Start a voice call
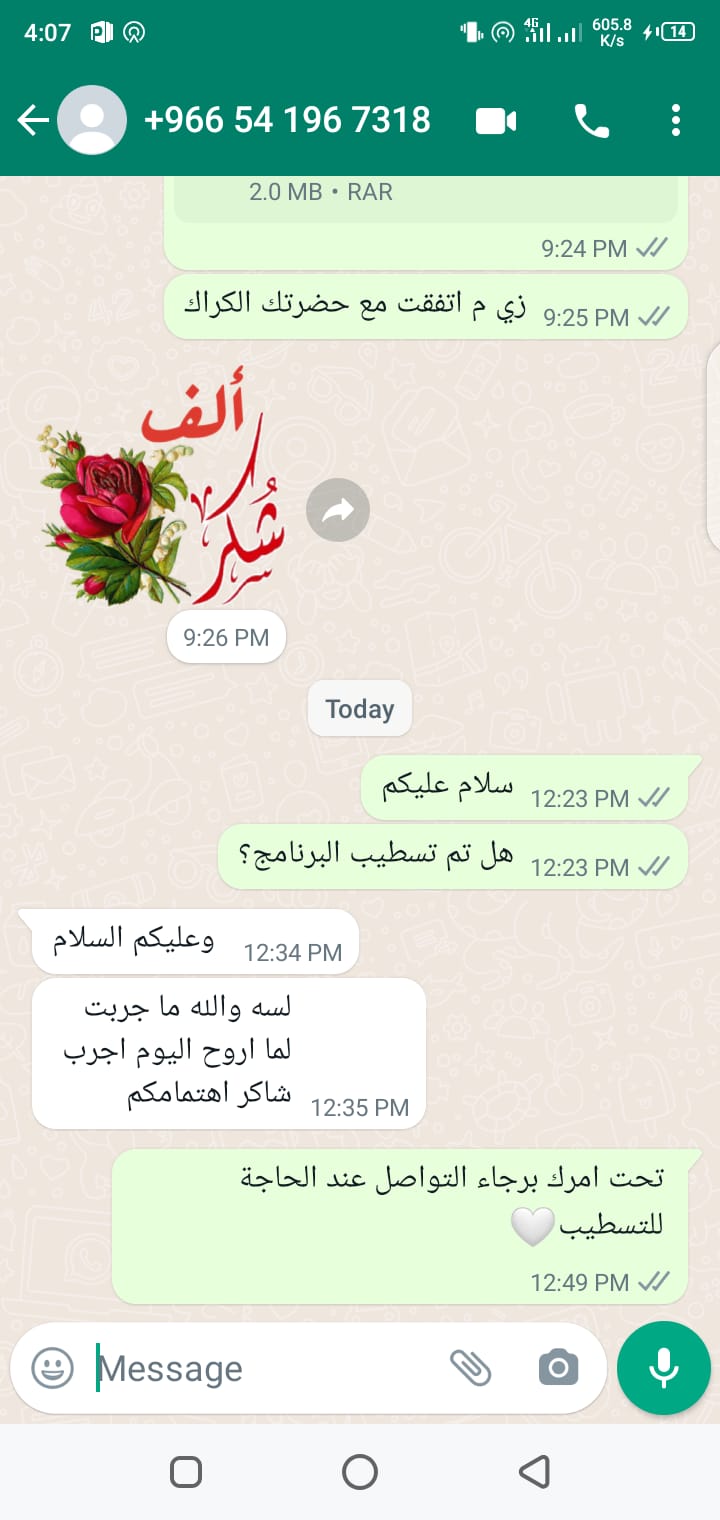Screen dimensions: 720x1520 (591, 122)
